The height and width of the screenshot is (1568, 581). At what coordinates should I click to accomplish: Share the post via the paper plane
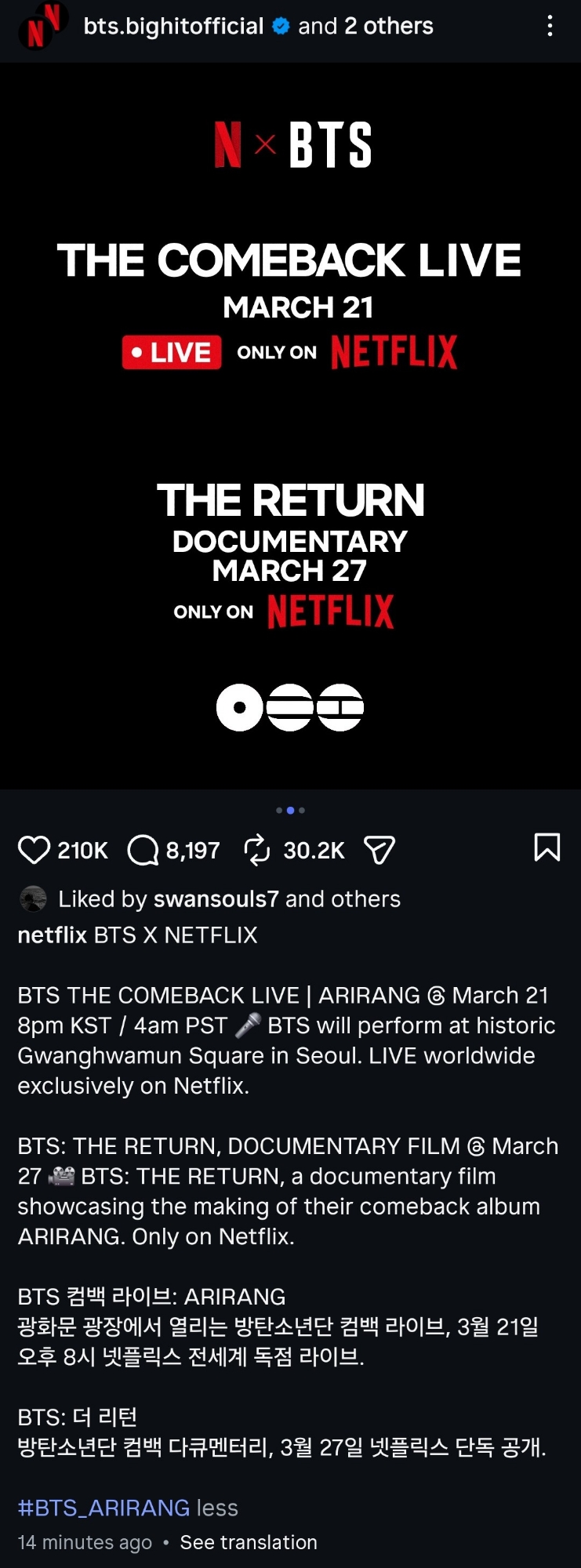379,850
